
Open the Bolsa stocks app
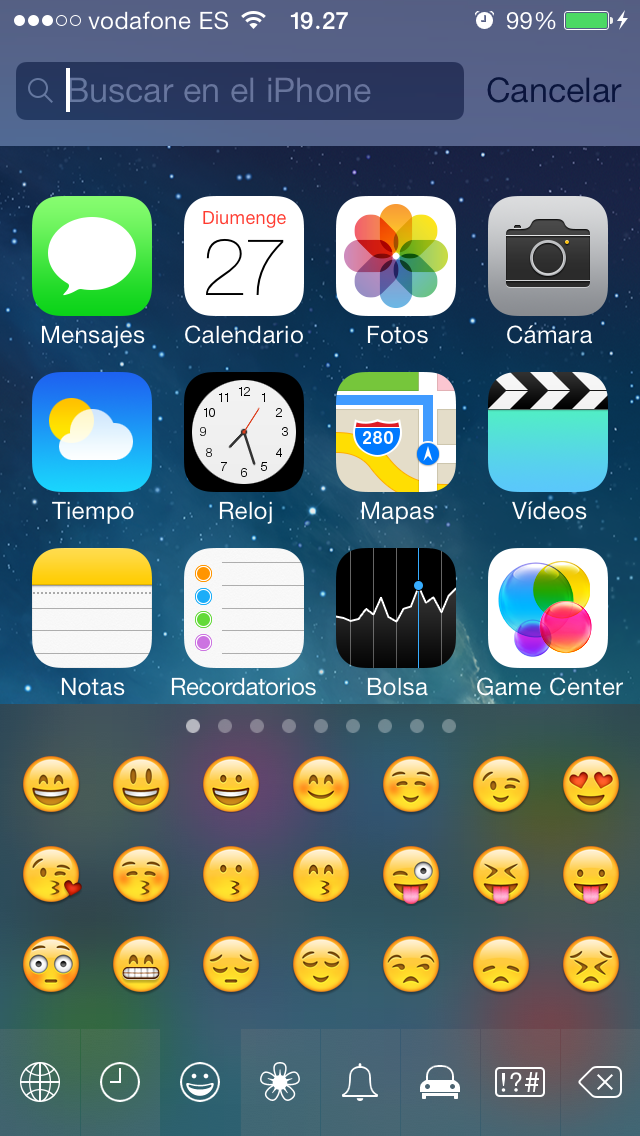click(396, 608)
